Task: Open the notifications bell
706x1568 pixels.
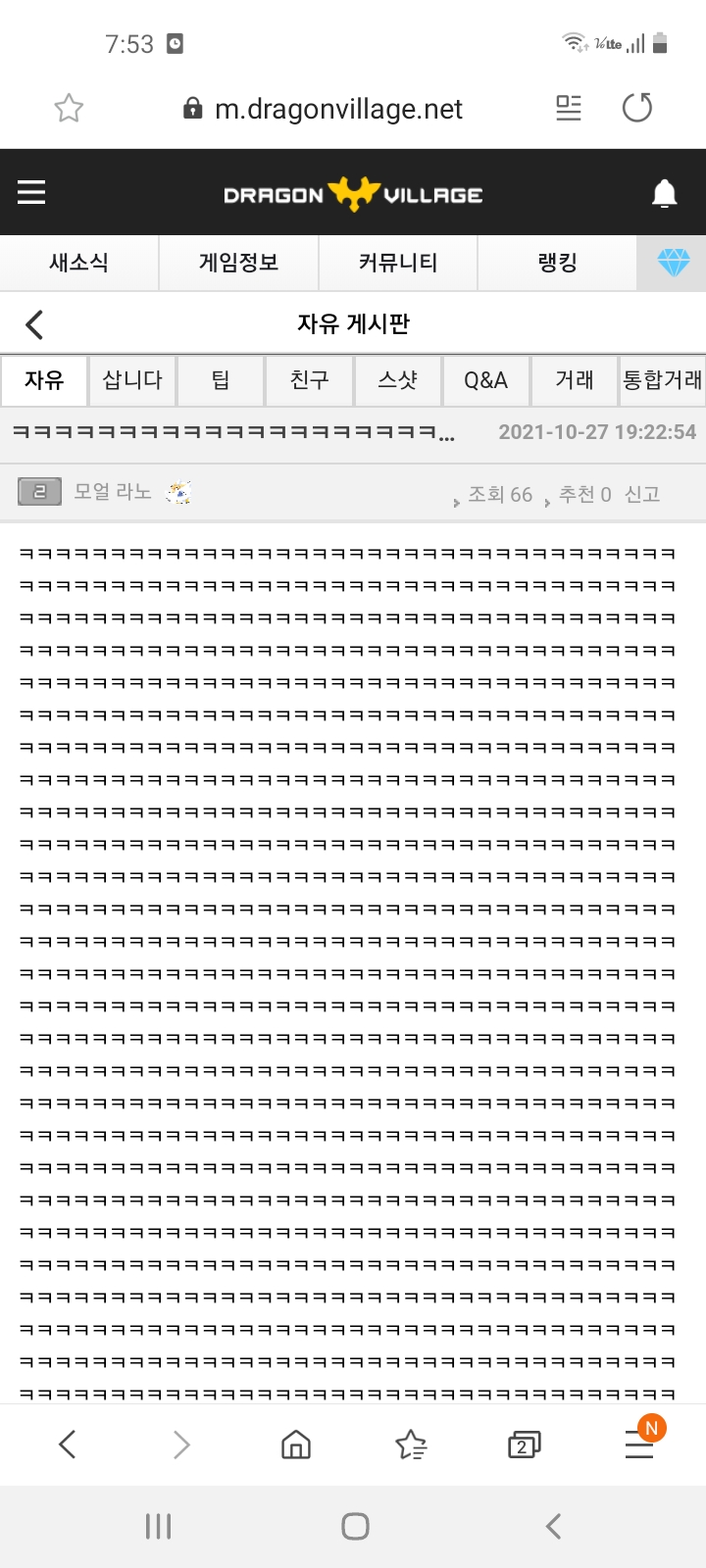Action: coord(664,194)
